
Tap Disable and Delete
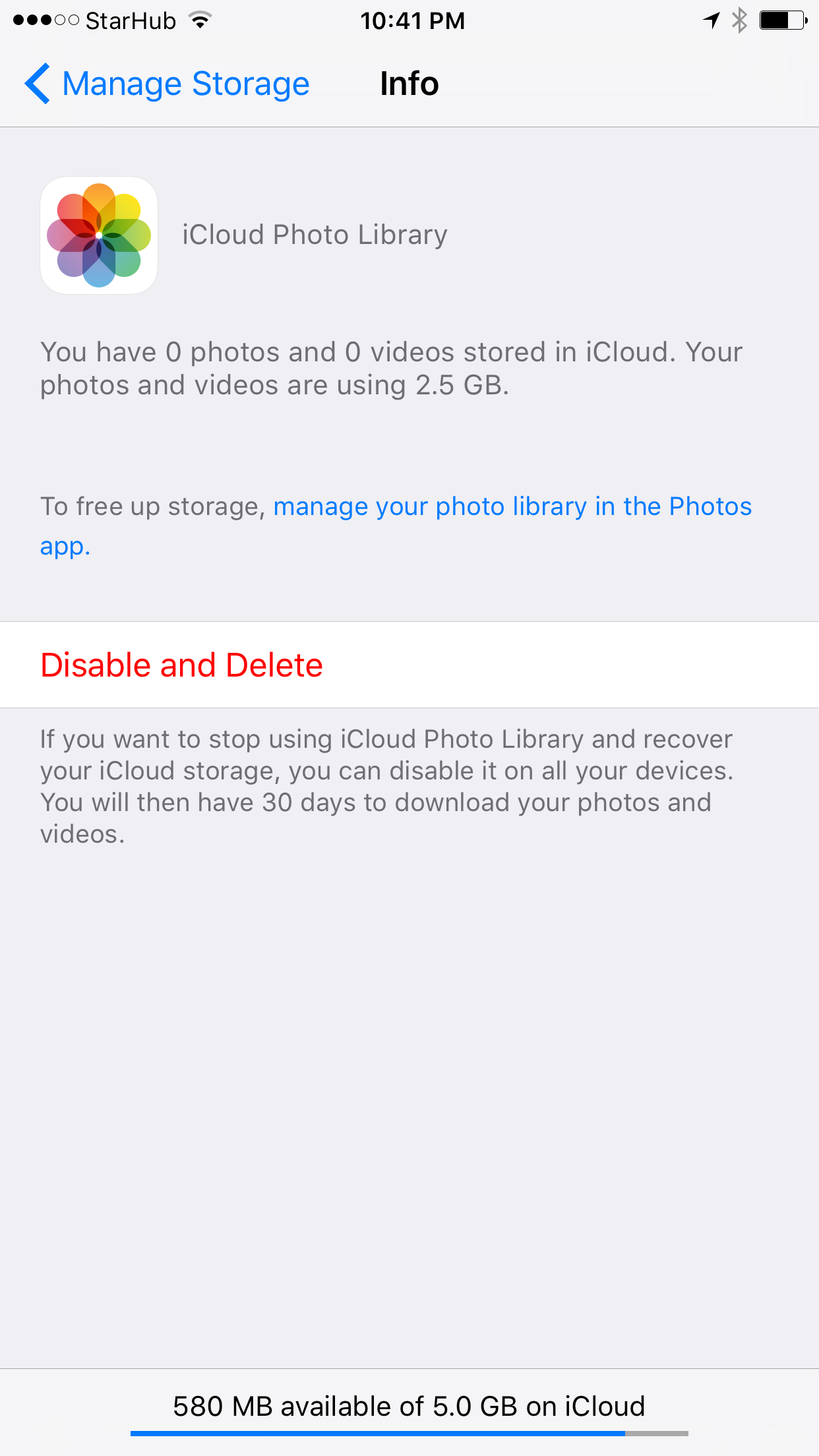(182, 665)
